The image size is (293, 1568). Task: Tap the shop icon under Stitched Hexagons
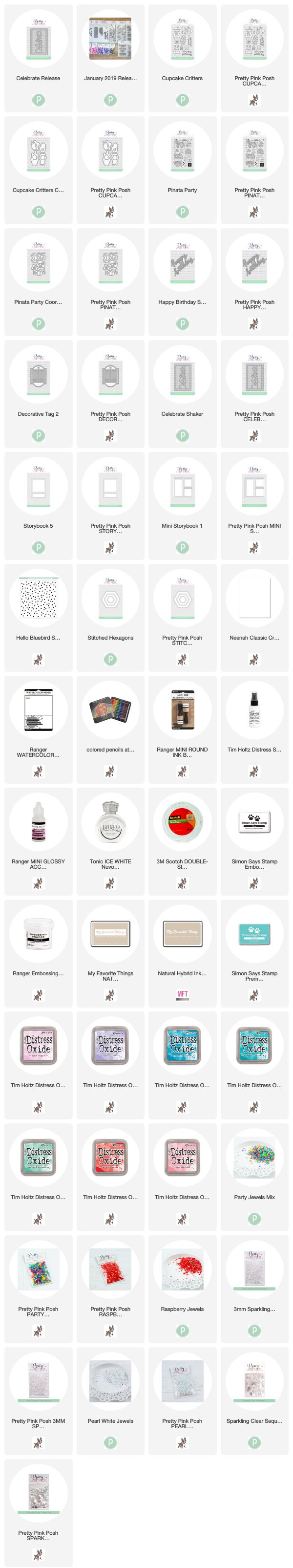[110, 659]
